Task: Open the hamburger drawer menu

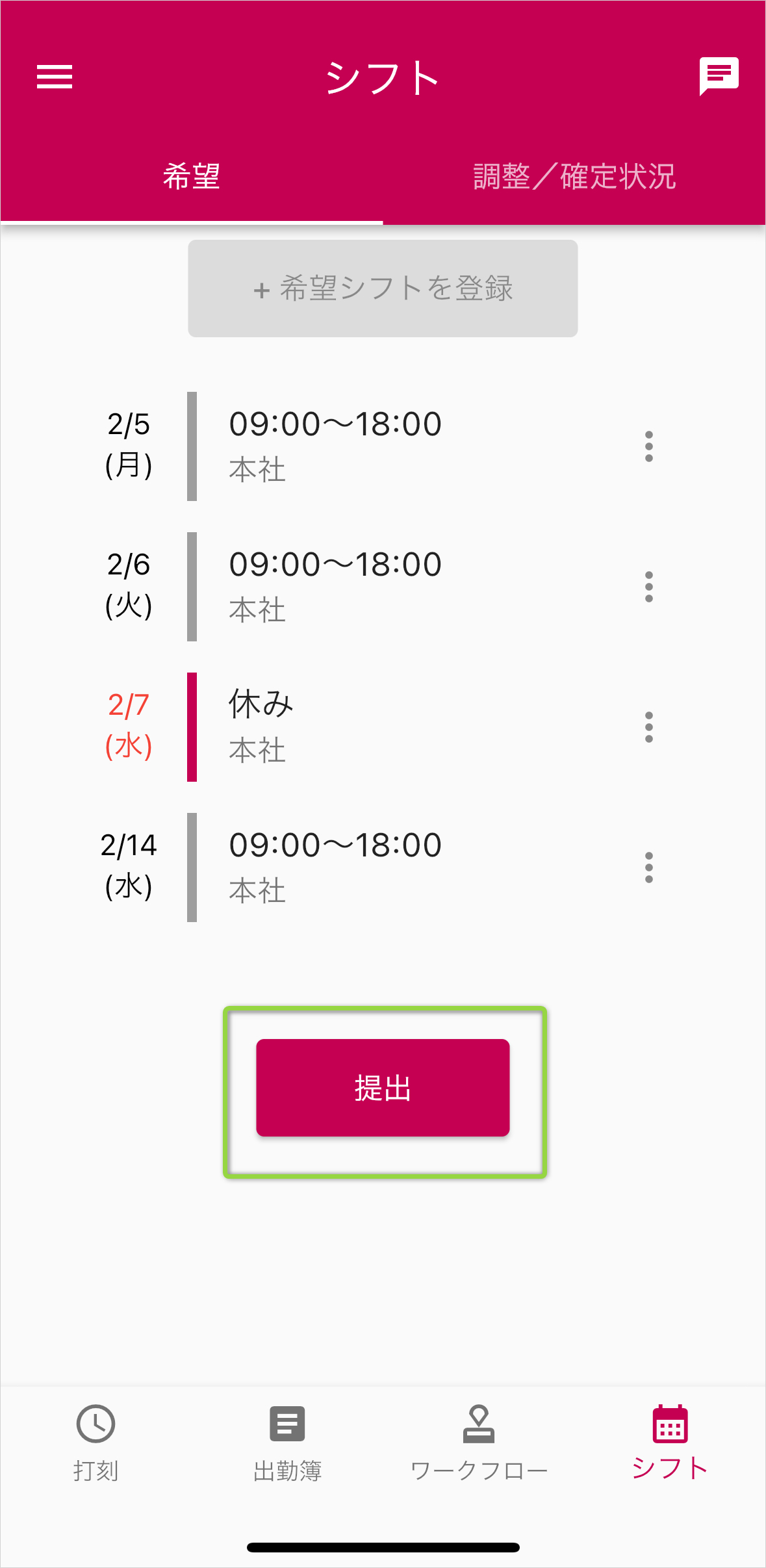Action: tap(55, 77)
